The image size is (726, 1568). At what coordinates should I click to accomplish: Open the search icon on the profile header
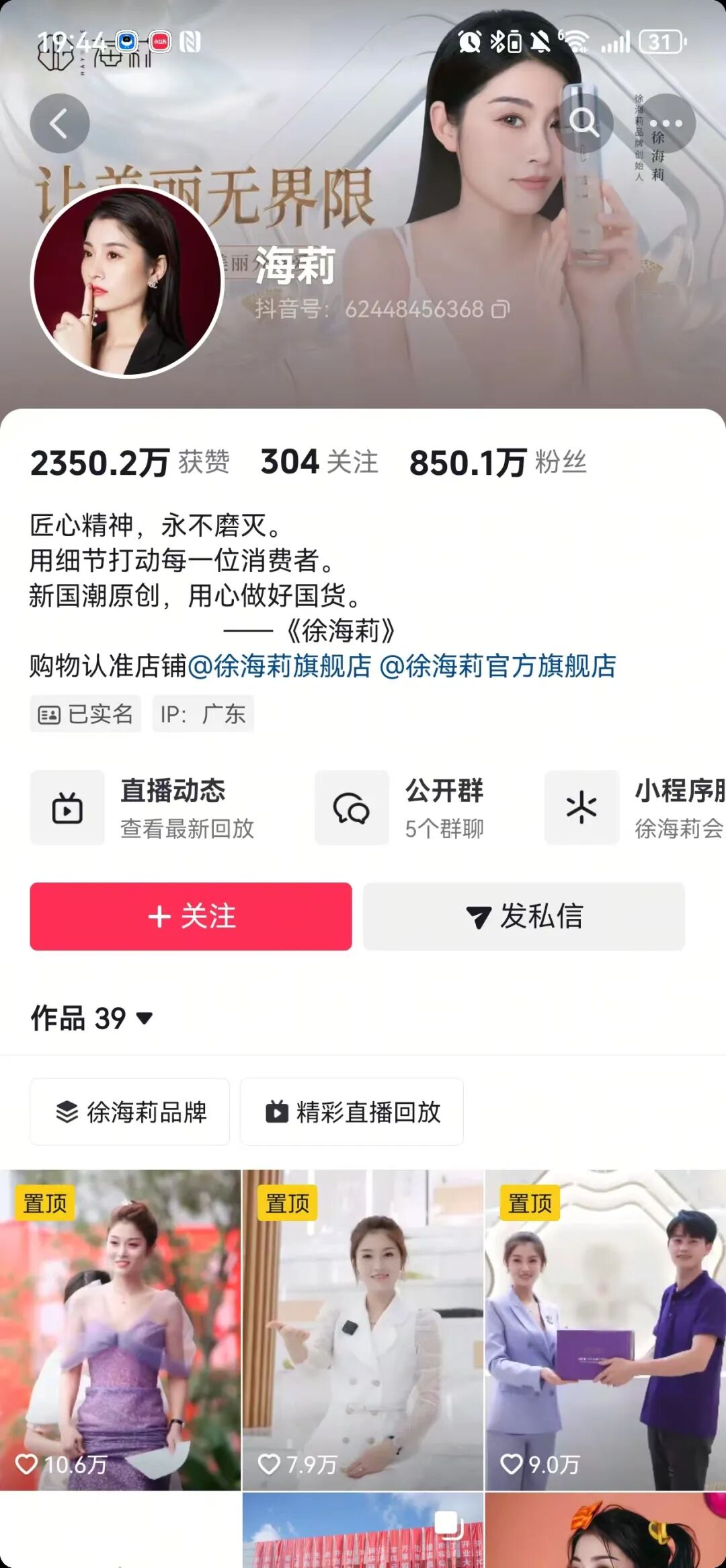[583, 122]
